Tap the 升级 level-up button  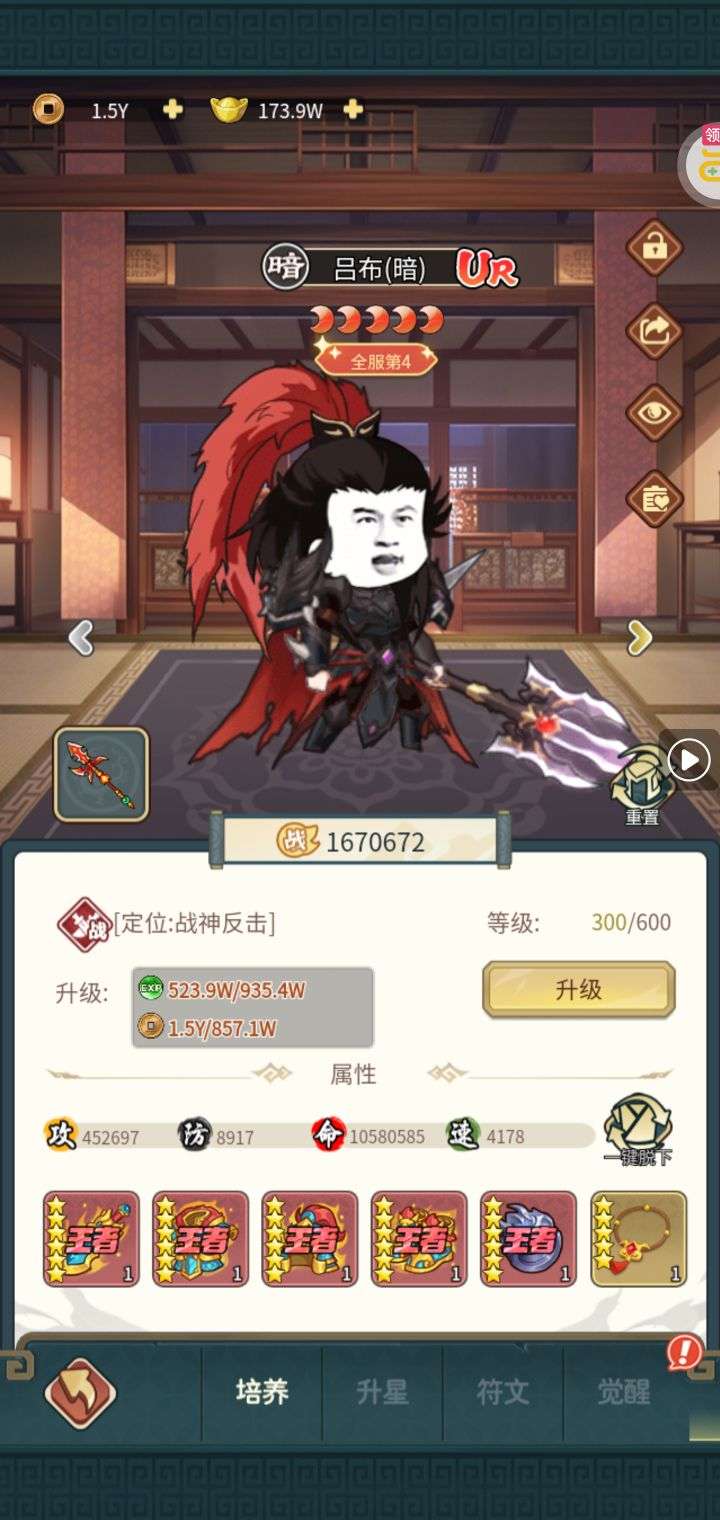pos(578,990)
